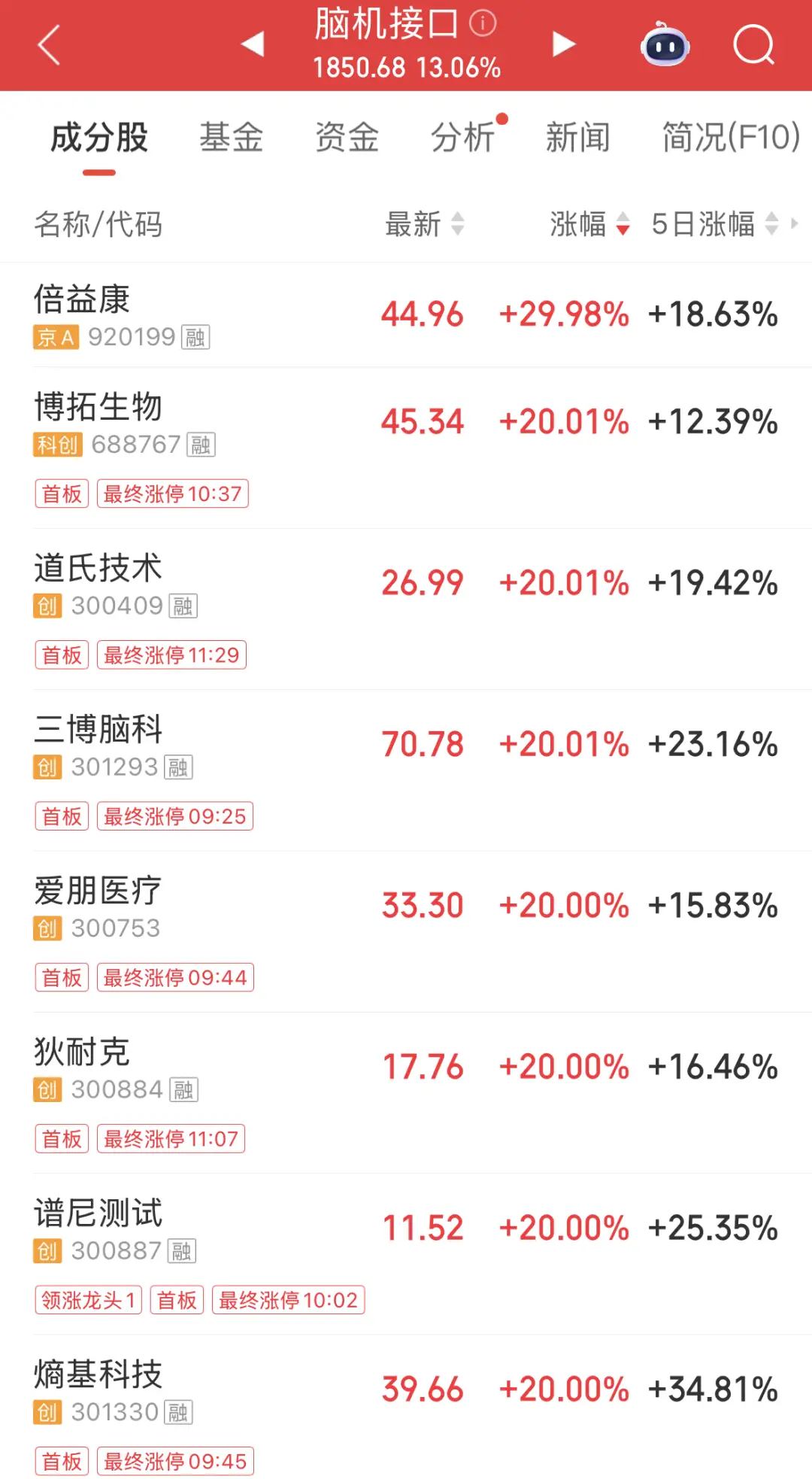Switch to the 基金 tab
This screenshot has width=812, height=1479.
click(x=231, y=138)
